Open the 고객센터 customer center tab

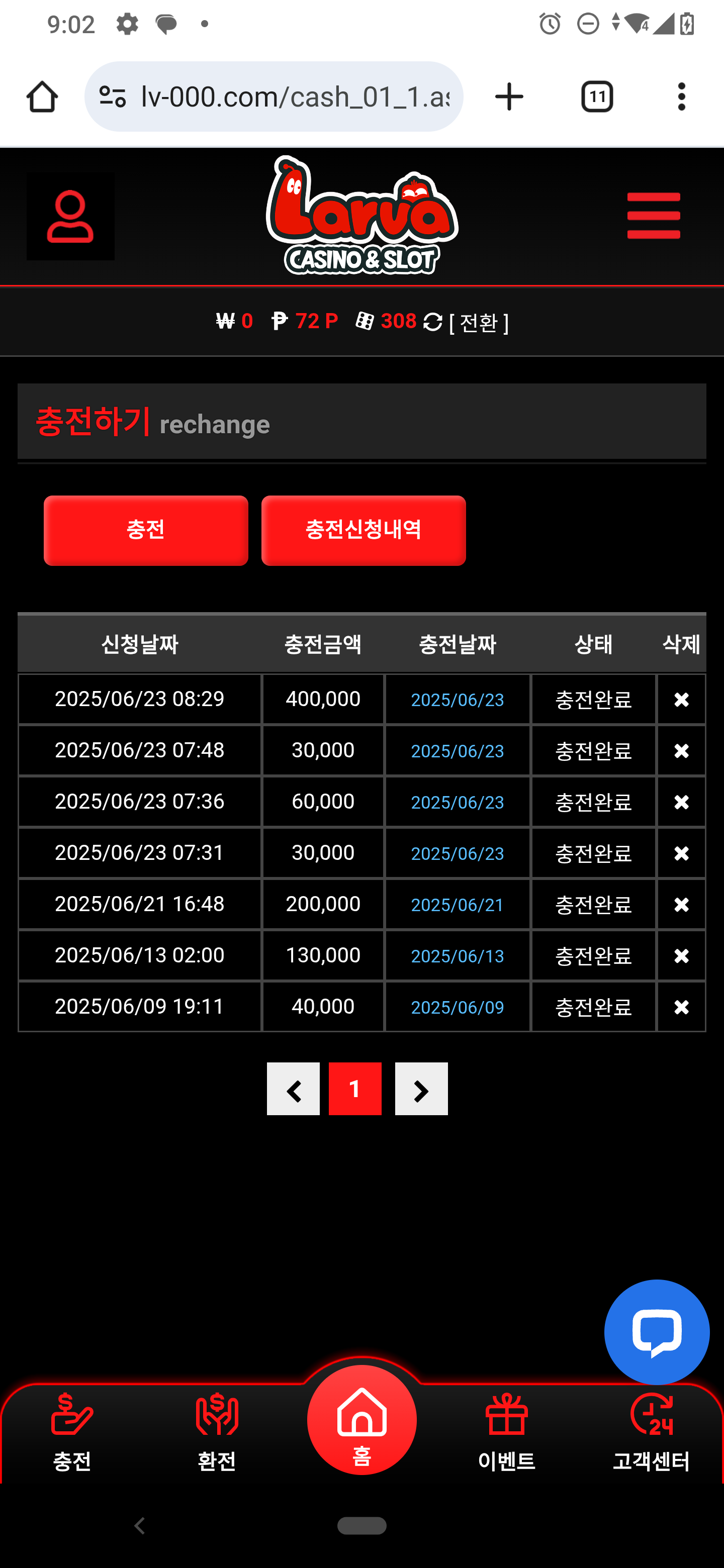point(651,1432)
